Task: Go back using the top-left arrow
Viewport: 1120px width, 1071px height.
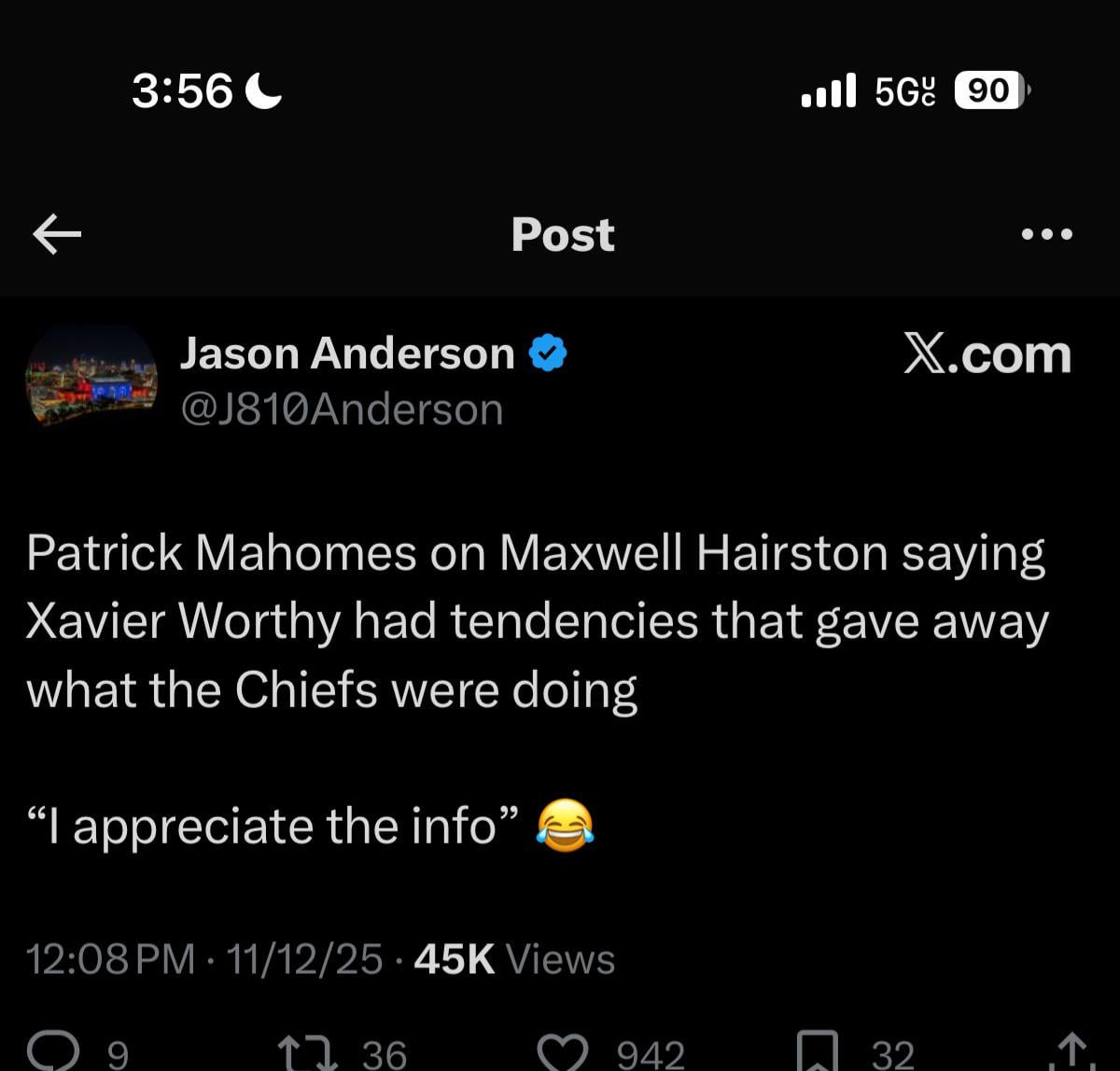Action: click(57, 235)
